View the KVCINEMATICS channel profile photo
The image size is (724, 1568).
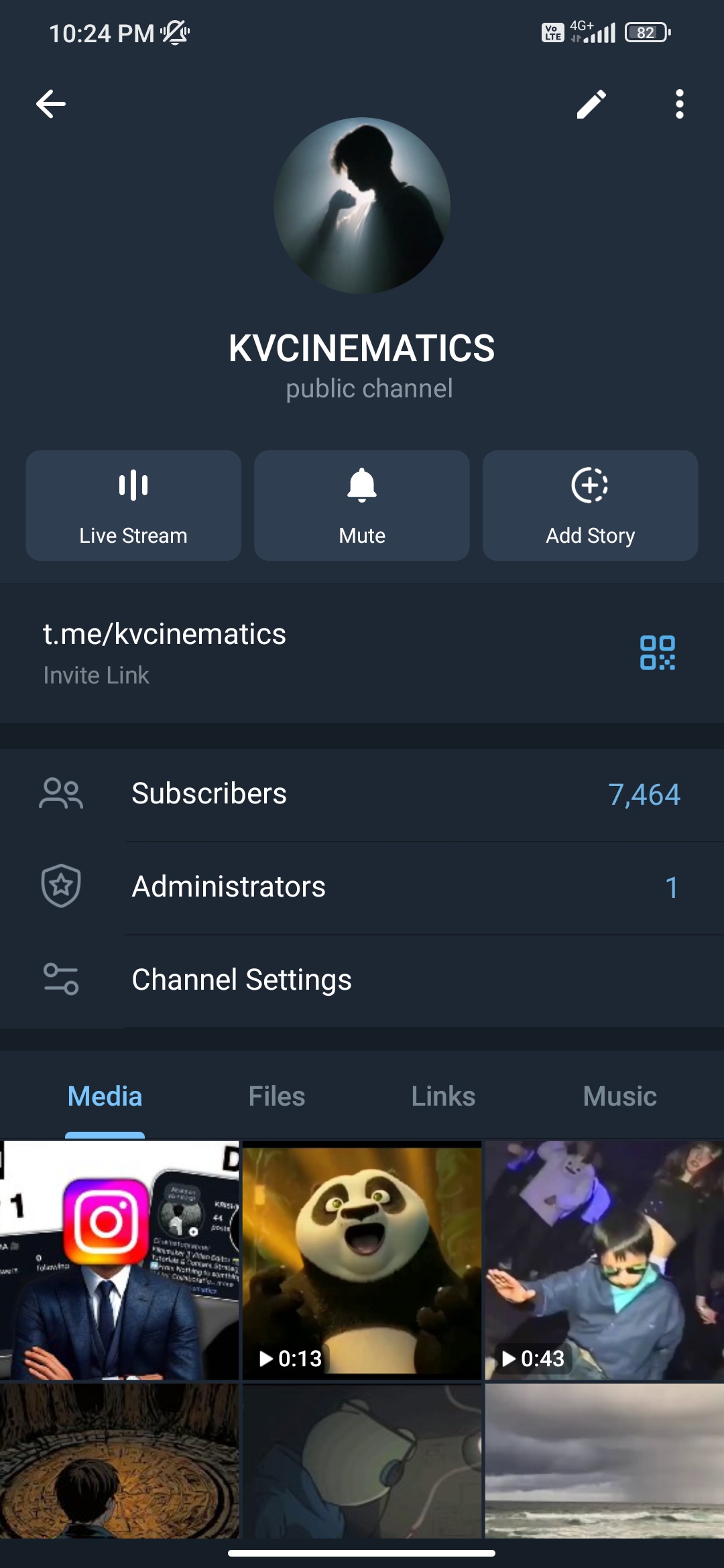362,206
